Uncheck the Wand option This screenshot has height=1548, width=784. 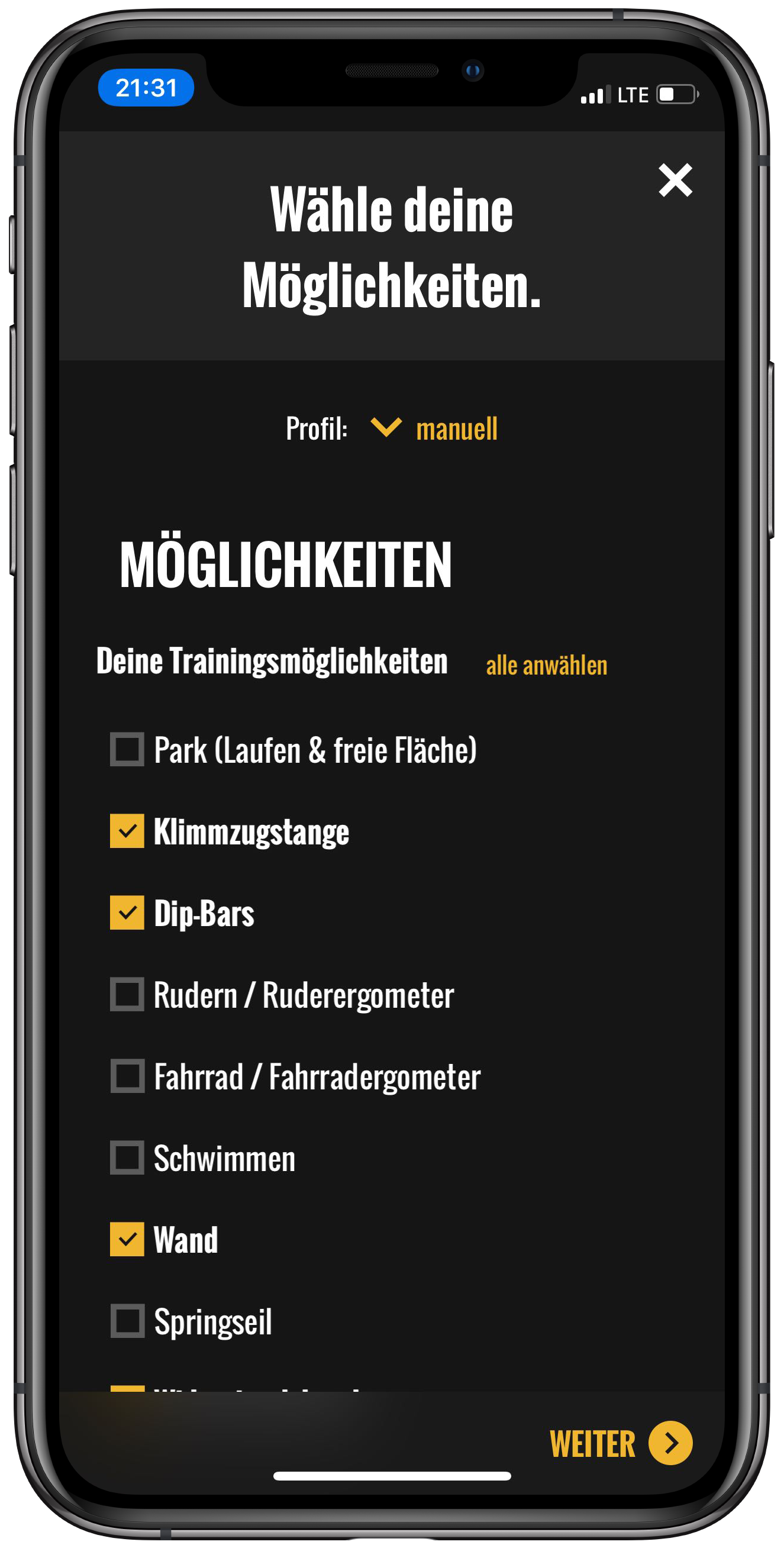[127, 1239]
